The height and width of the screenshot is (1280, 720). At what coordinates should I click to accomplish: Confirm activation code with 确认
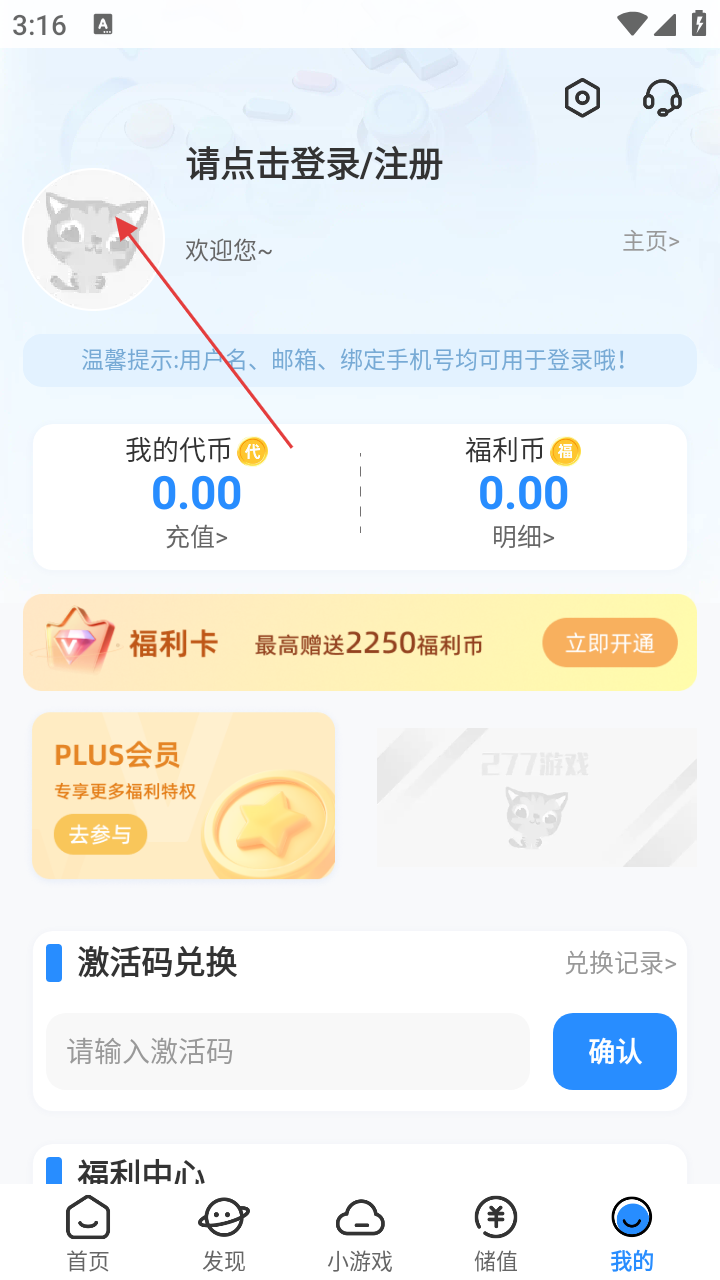coord(614,1051)
